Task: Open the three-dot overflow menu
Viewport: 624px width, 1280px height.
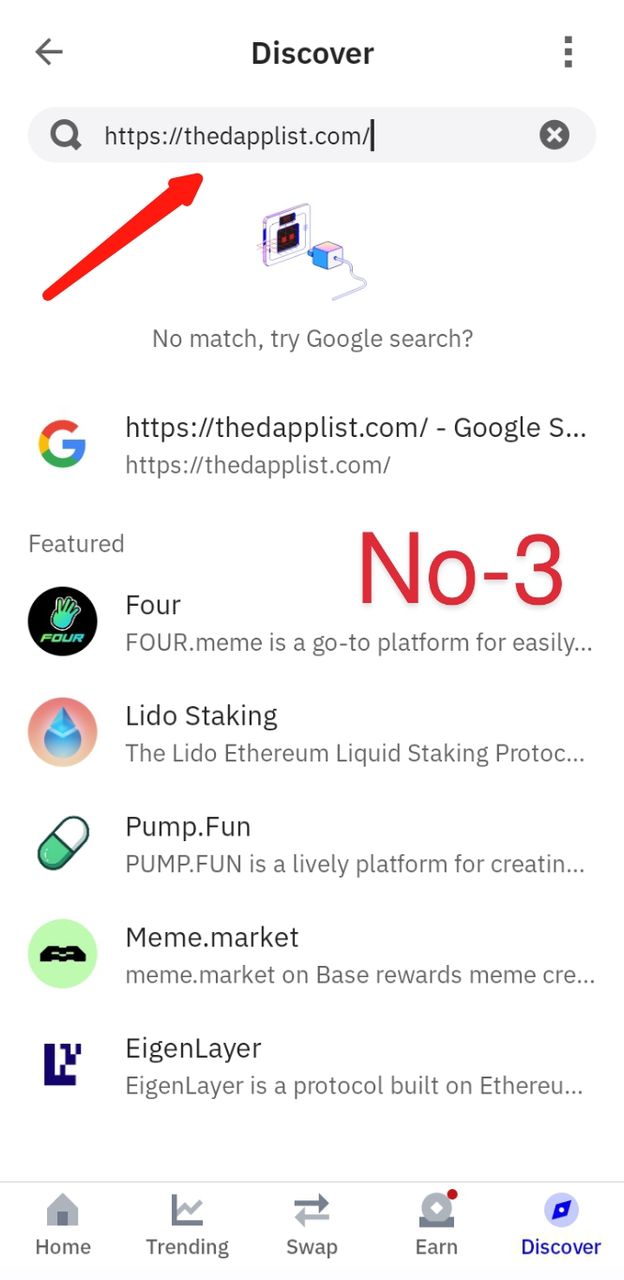Action: (x=568, y=52)
